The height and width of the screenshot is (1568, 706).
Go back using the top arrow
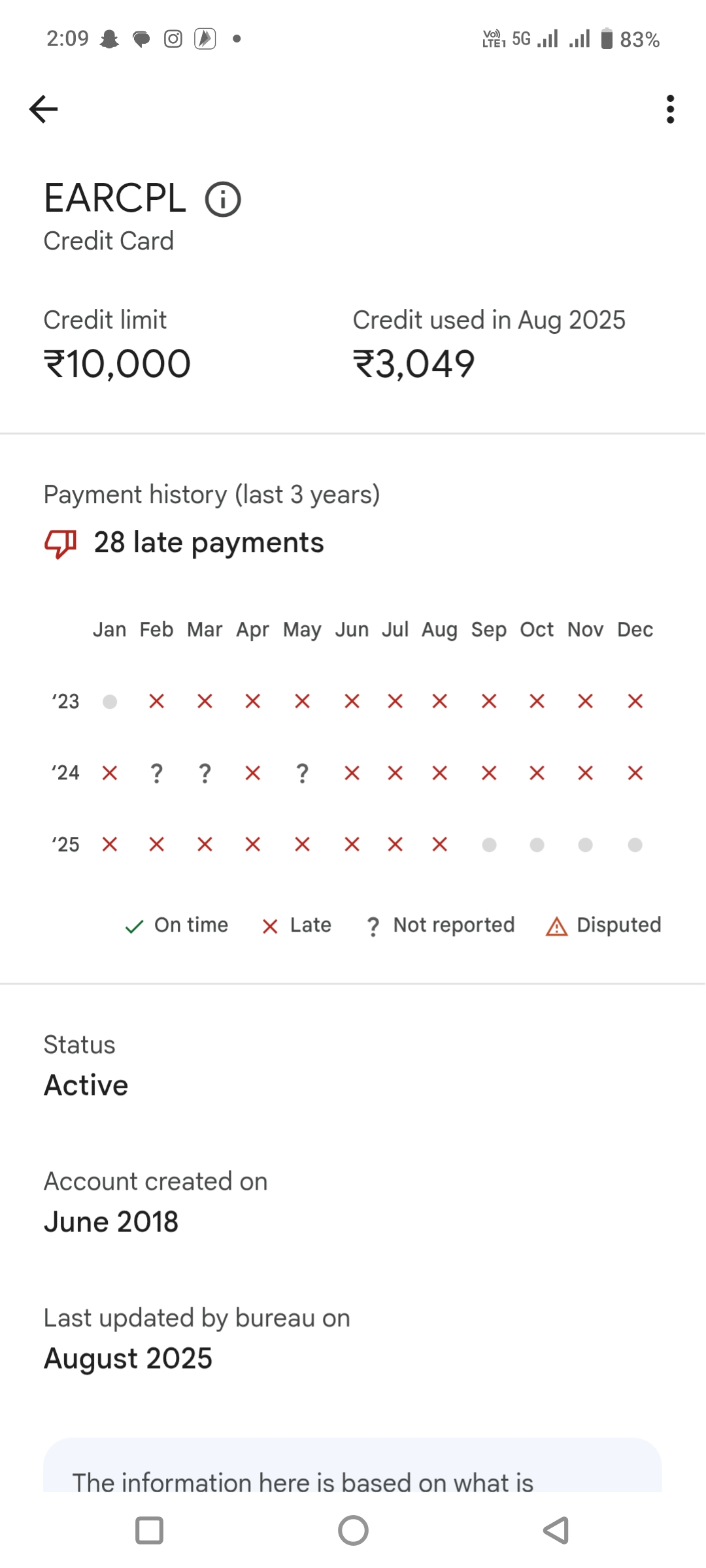pos(44,109)
